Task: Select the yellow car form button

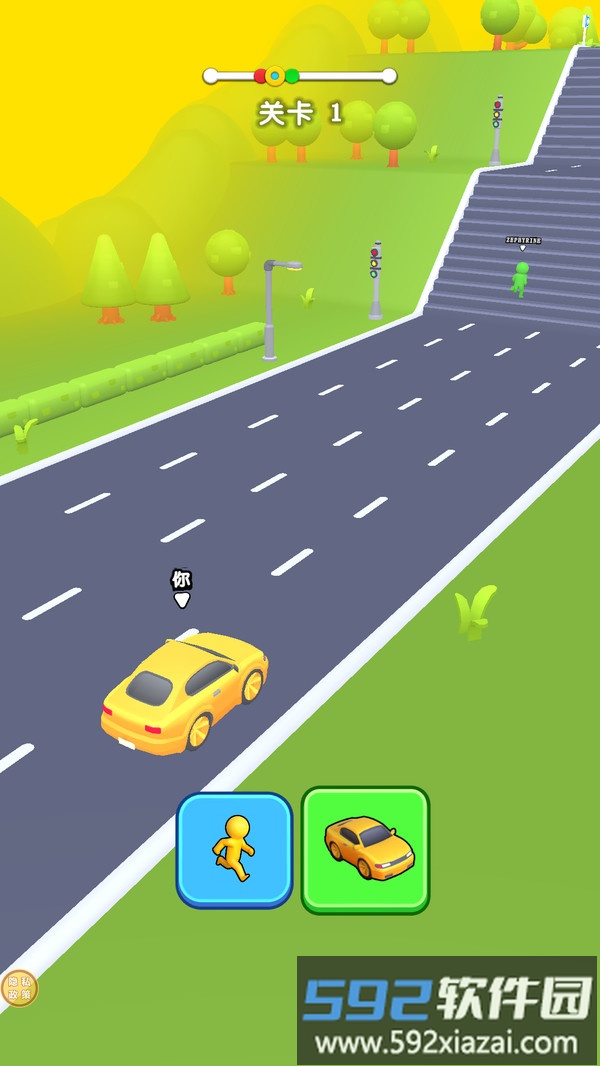Action: (x=366, y=849)
